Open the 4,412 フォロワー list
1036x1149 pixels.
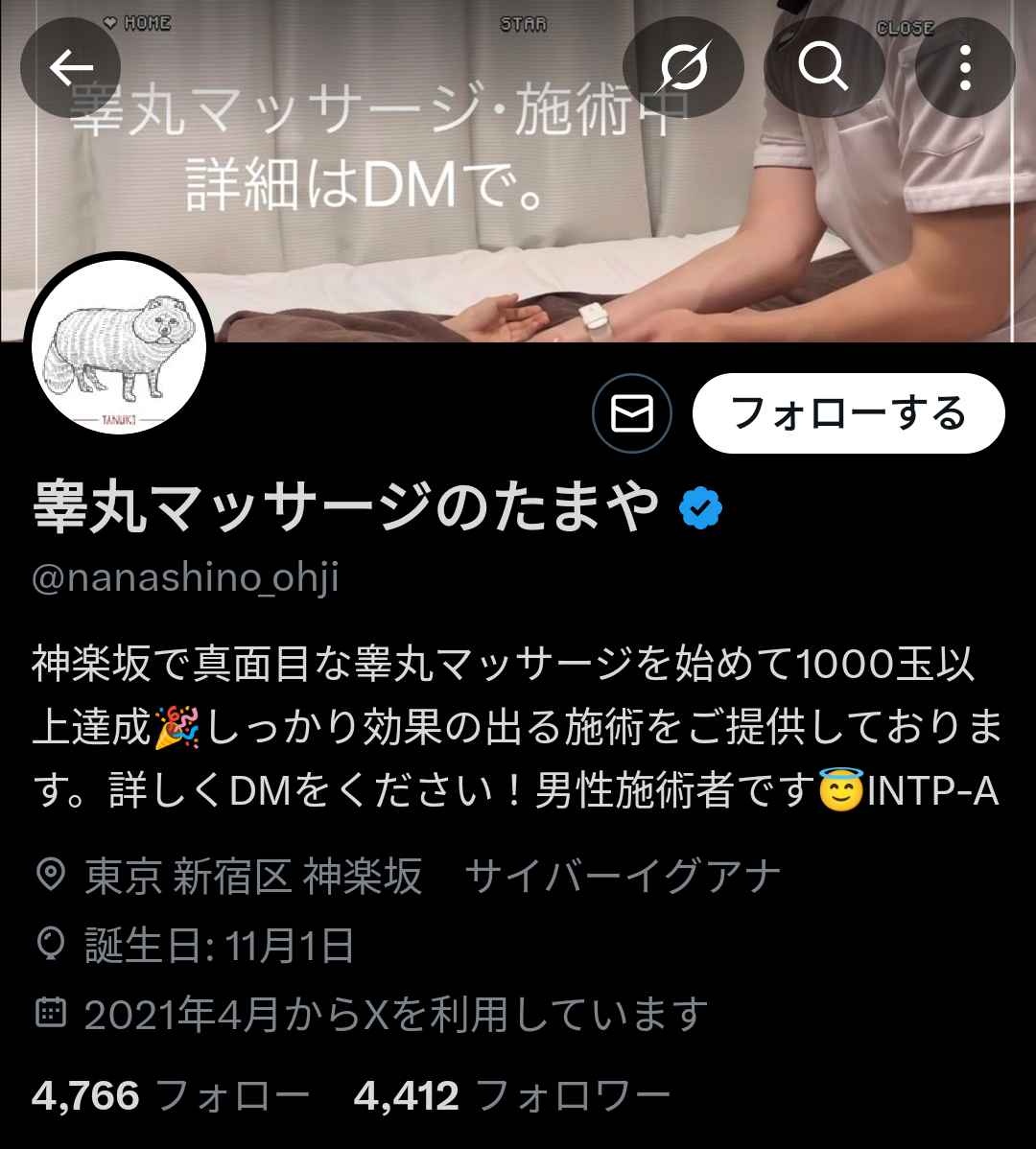pos(511,1095)
